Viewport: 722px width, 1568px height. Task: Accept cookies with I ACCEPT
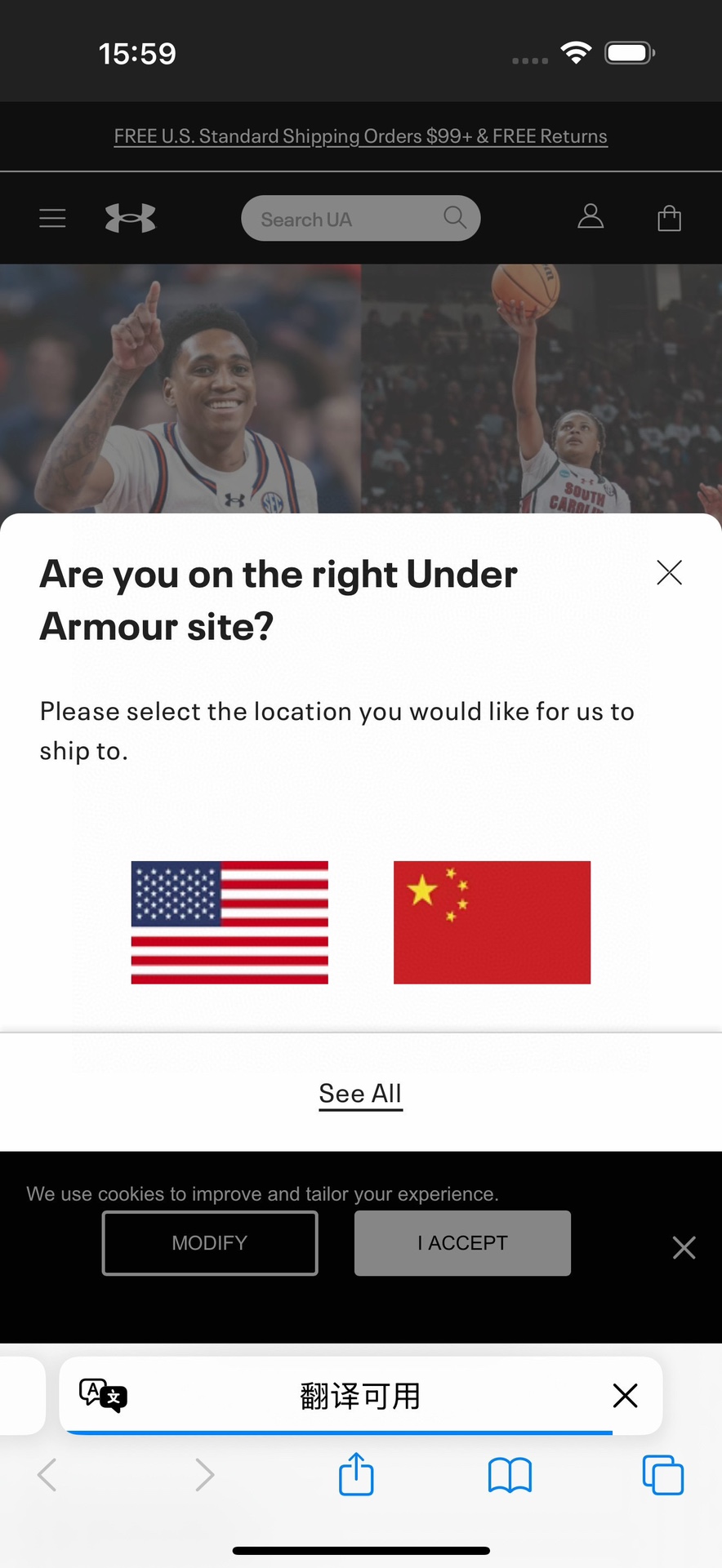(462, 1243)
